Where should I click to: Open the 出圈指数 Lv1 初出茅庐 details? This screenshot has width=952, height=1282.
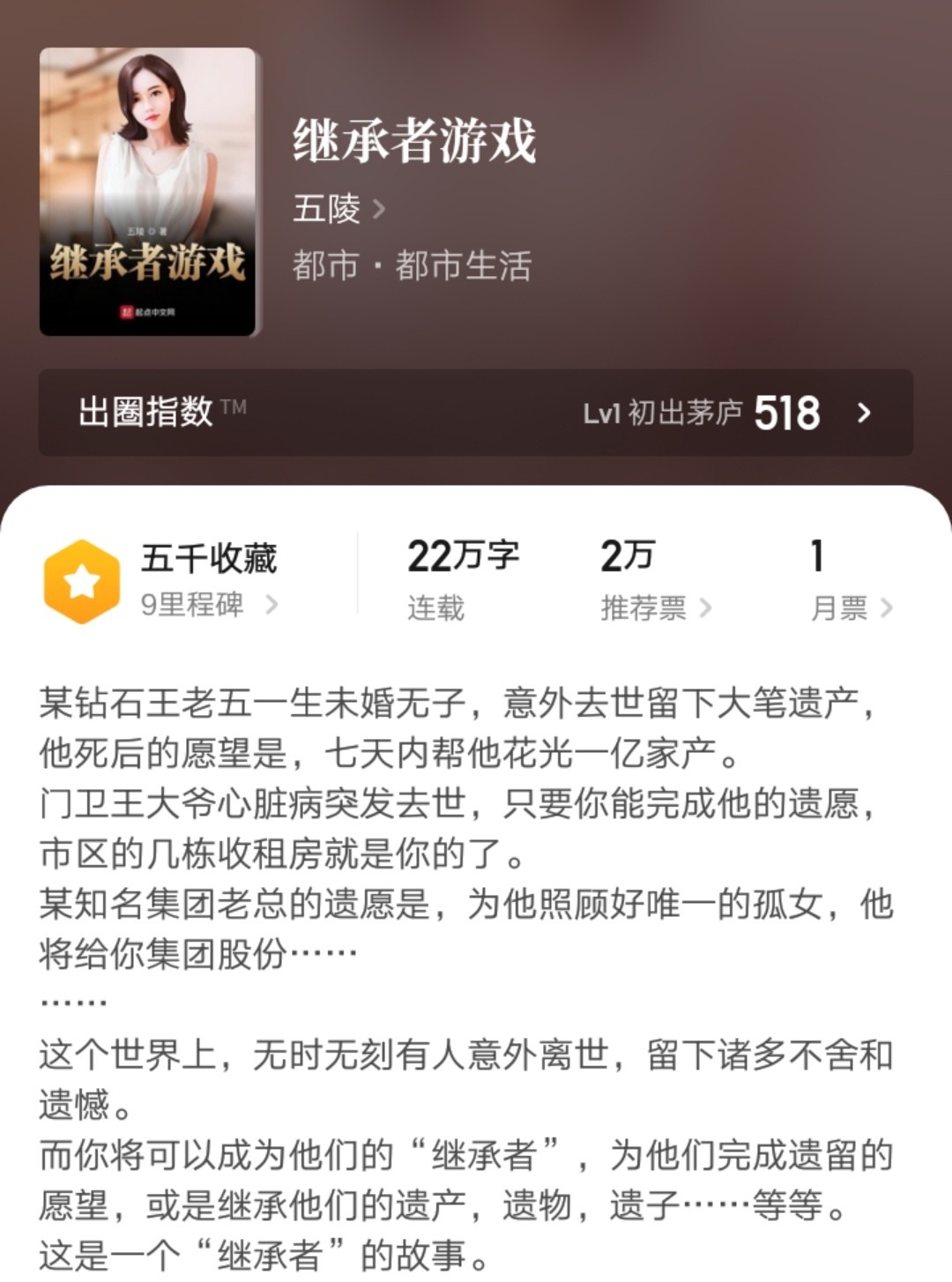[476, 413]
